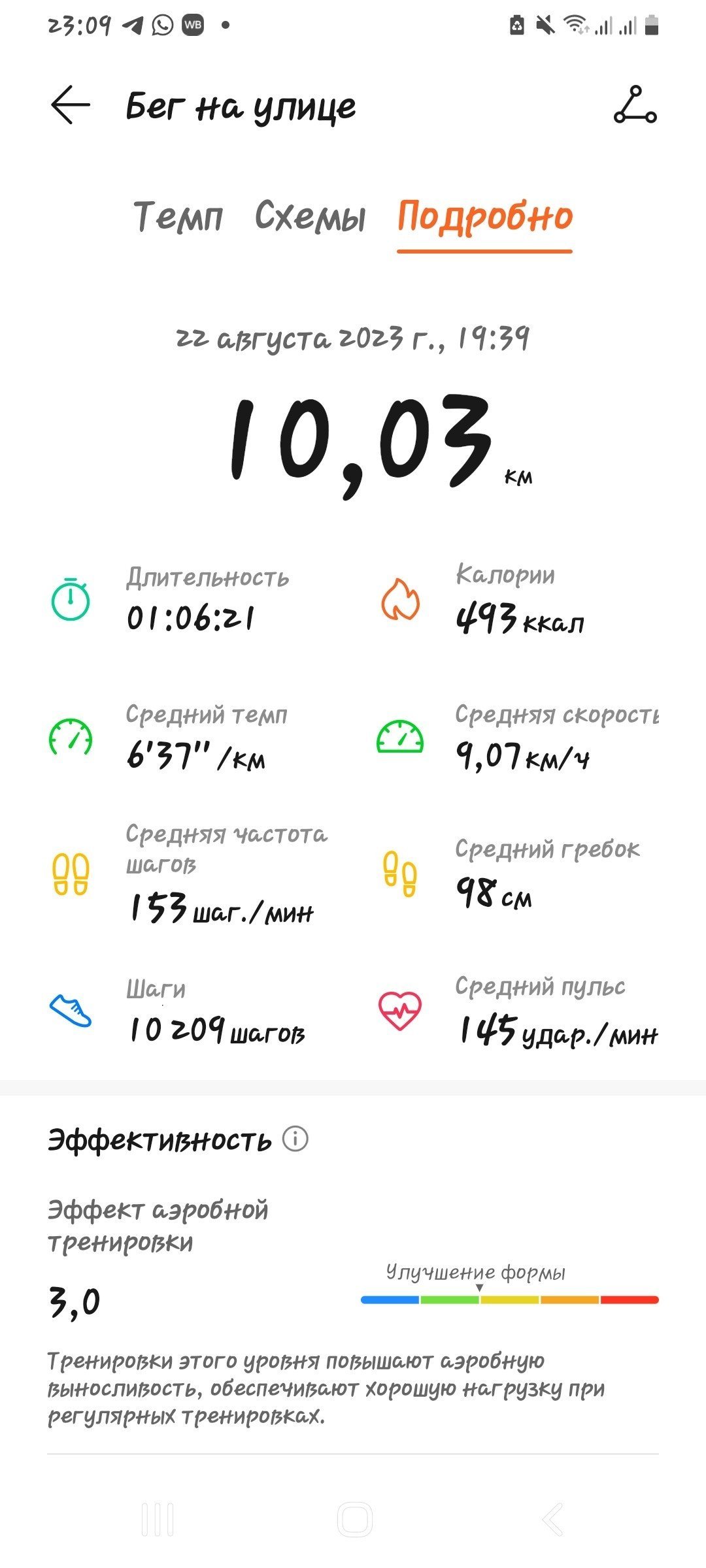Screen dimensions: 706x1568
Task: Open the route share icon
Action: point(635,105)
